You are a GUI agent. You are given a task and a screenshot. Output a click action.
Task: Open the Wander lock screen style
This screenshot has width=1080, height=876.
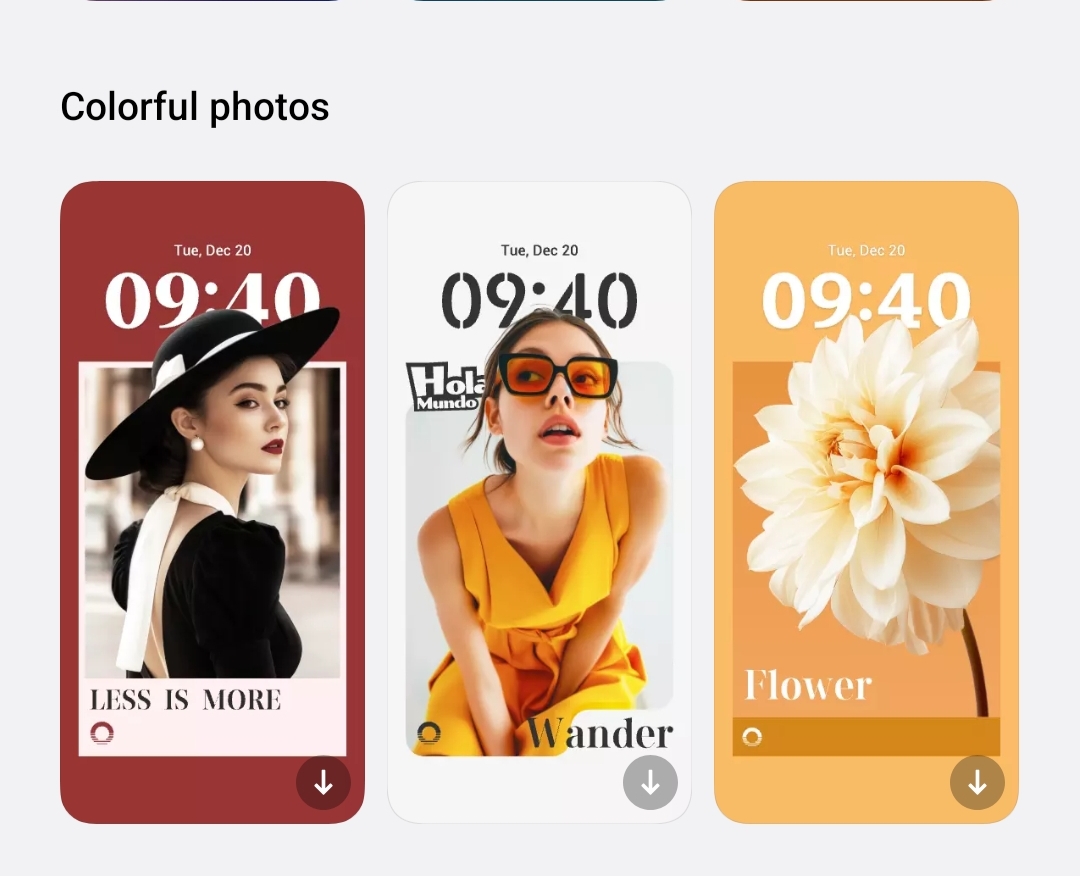[539, 500]
